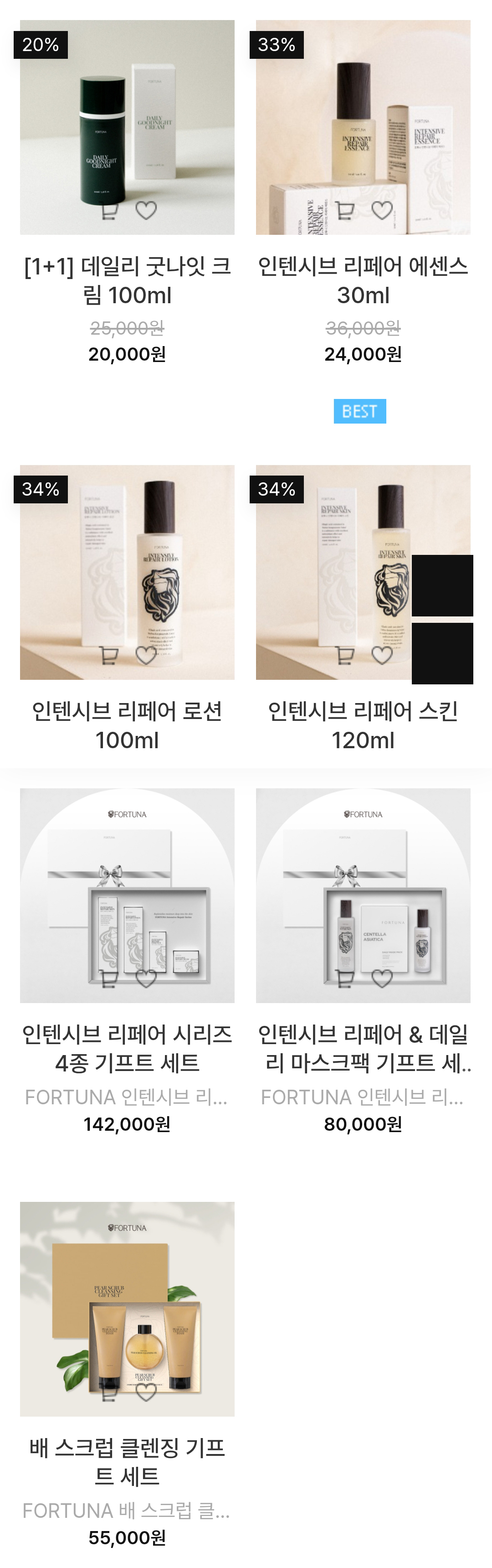Wishlist the 데일리 굿나잇 크림 heart
Image resolution: width=492 pixels, height=1568 pixels.
click(146, 211)
